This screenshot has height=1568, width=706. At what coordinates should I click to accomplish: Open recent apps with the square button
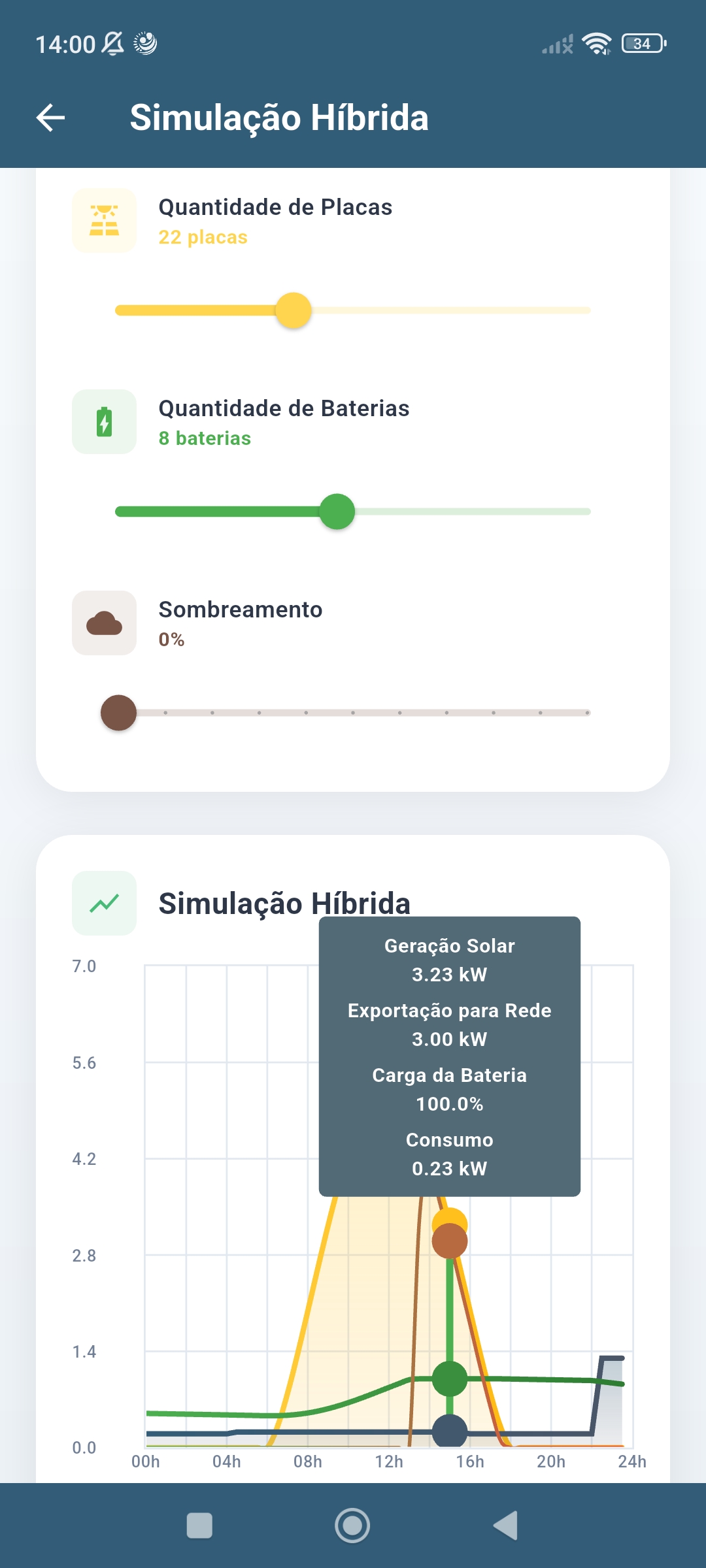point(199,1526)
